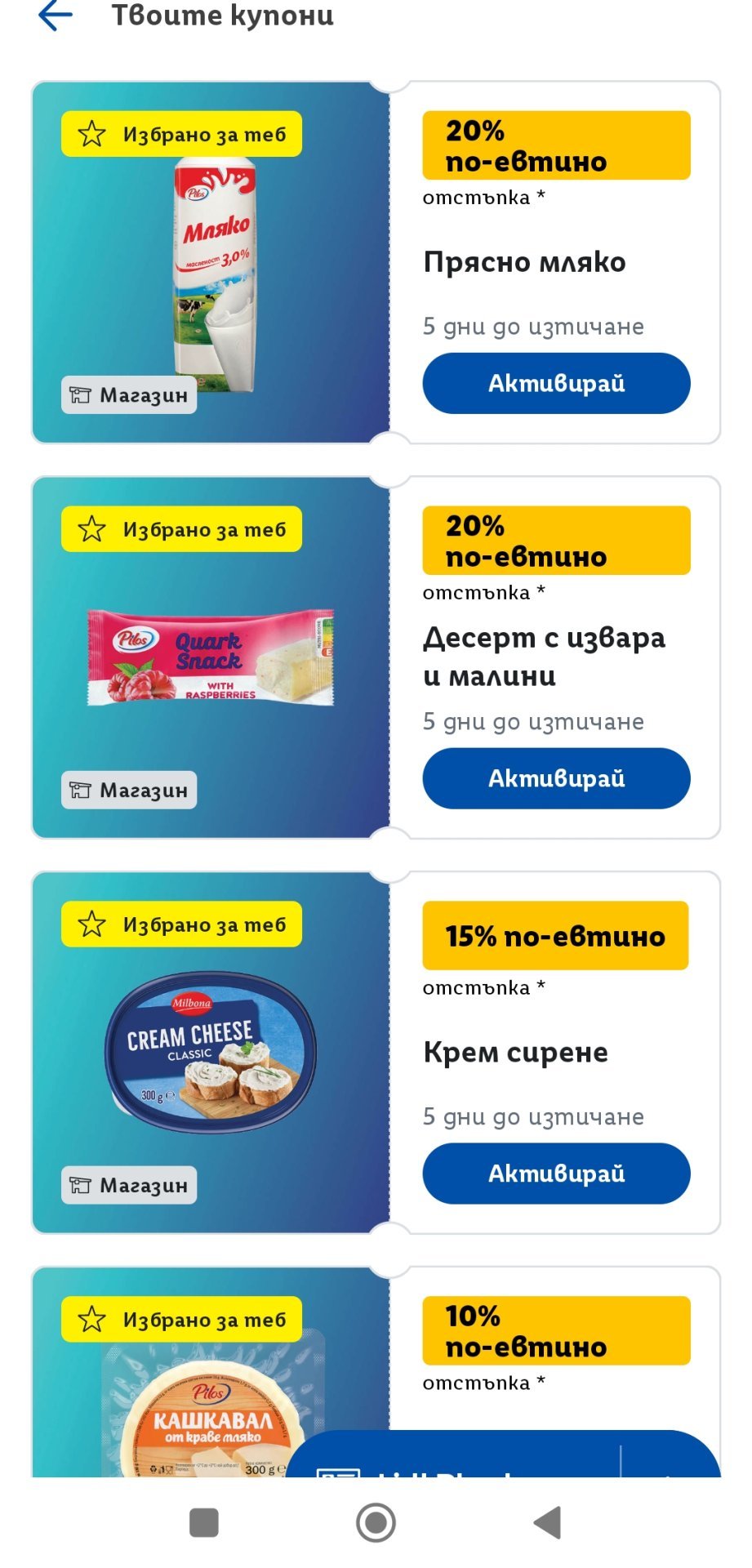
Task: Activate the Десерт с извара и малини coupon
Action: click(556, 778)
